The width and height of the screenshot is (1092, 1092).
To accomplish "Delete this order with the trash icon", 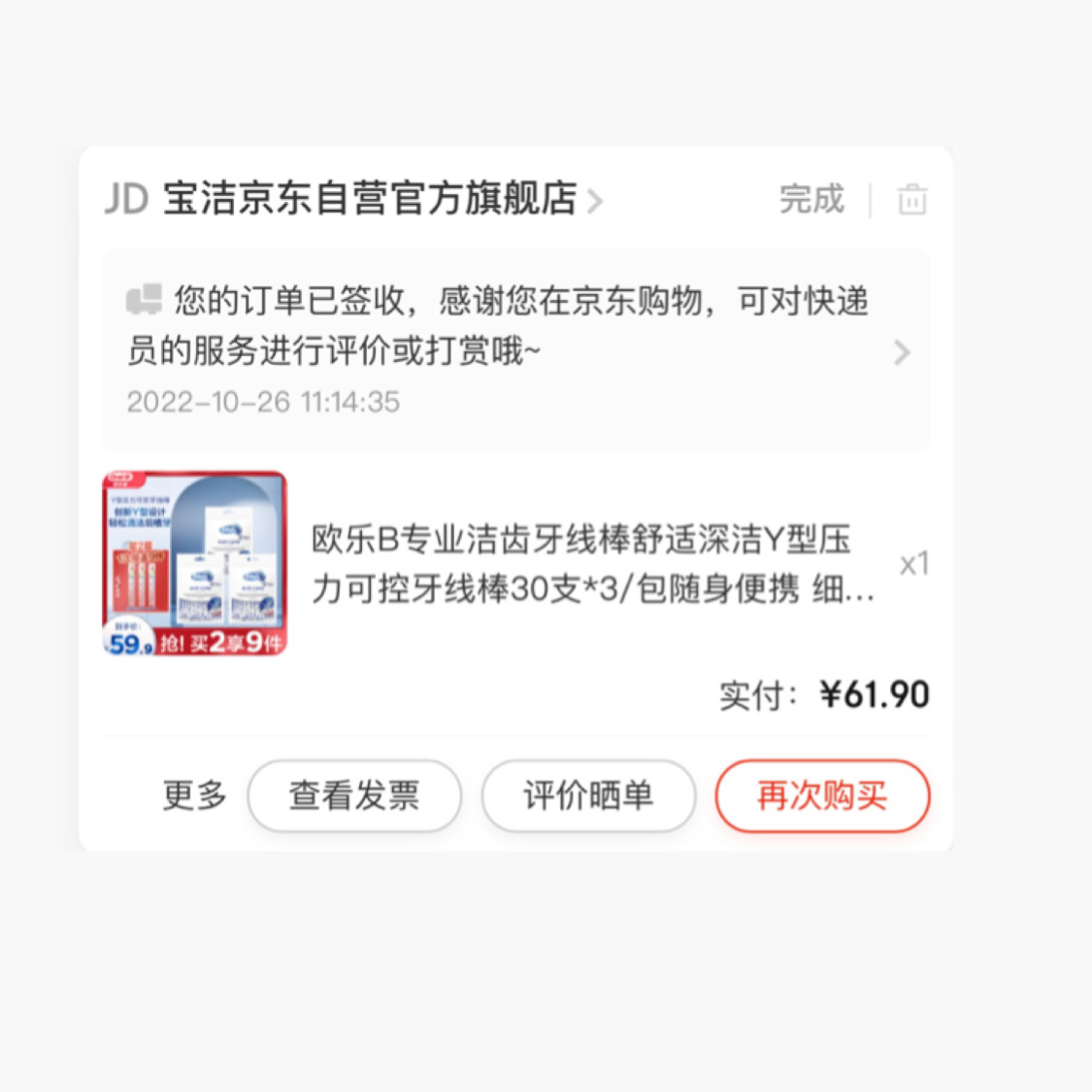I will [911, 199].
